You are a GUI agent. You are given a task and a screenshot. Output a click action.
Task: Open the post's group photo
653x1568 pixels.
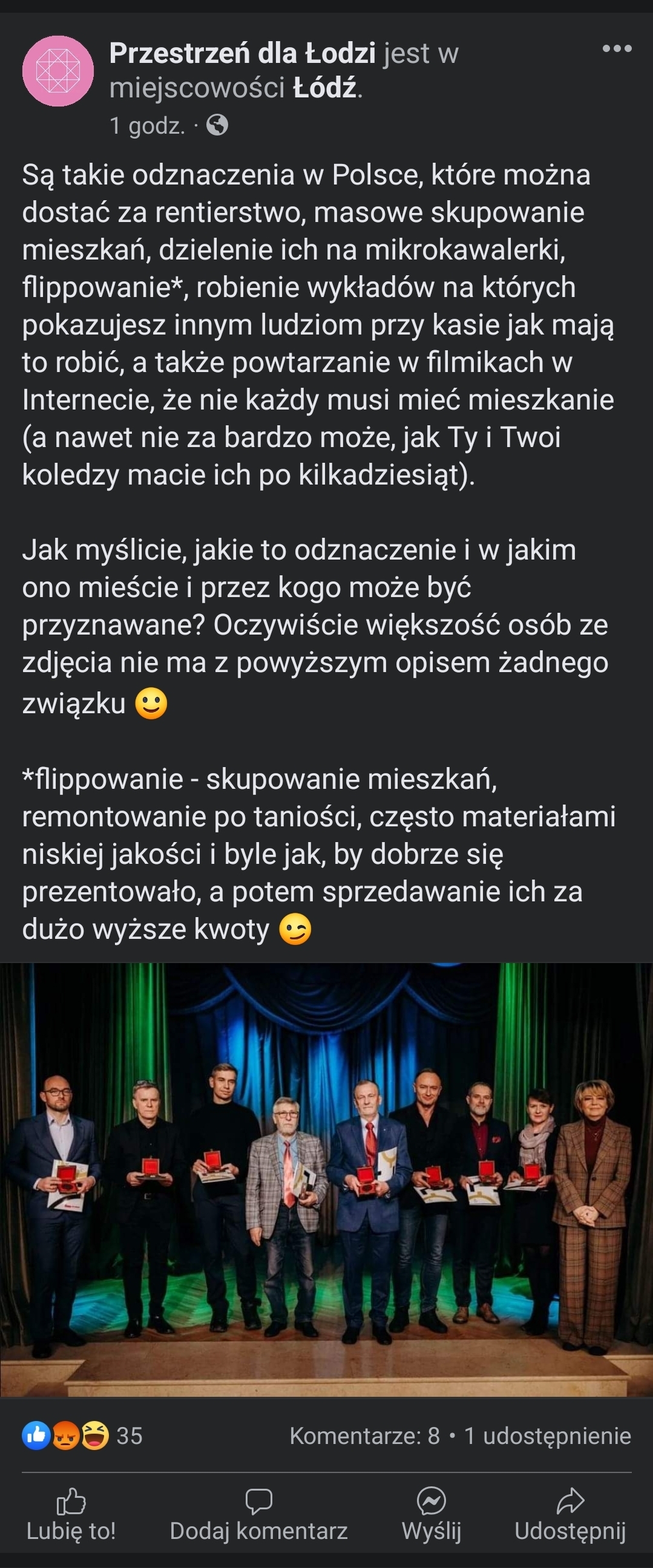pos(327,1179)
